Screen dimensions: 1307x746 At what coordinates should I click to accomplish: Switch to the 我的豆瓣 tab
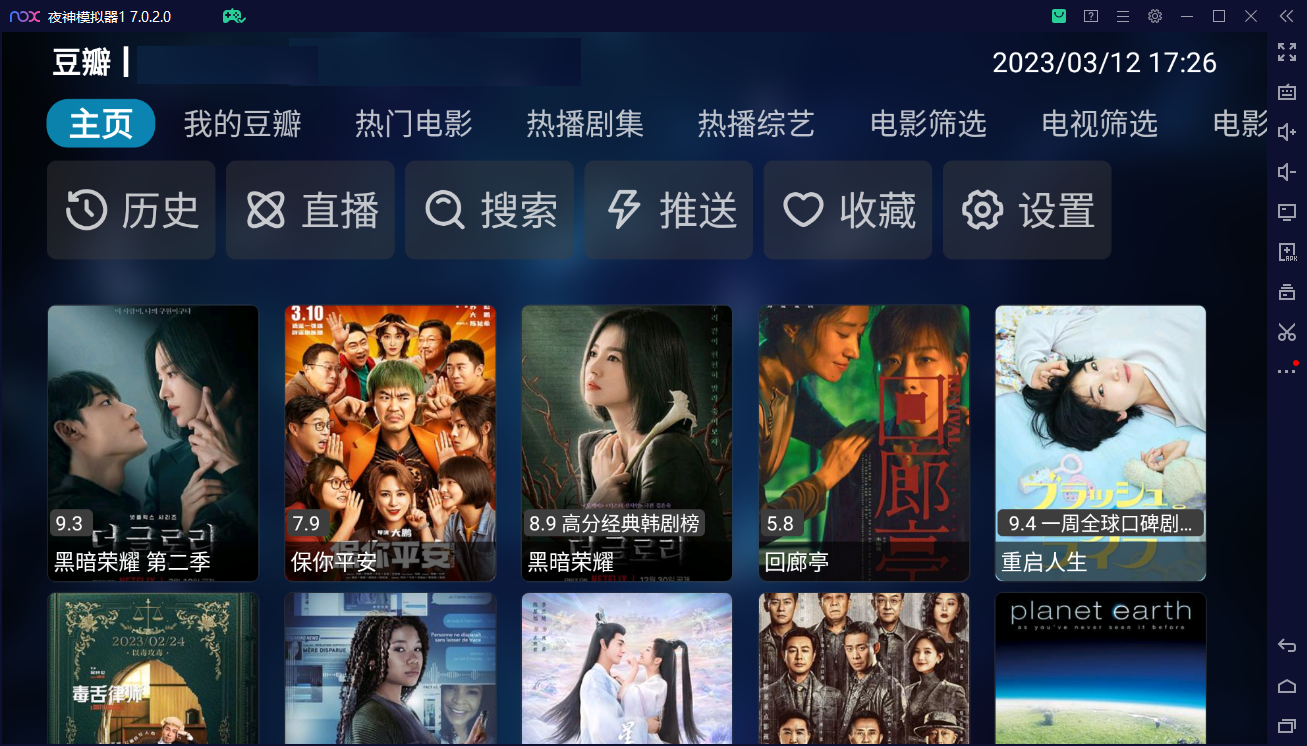[242, 124]
